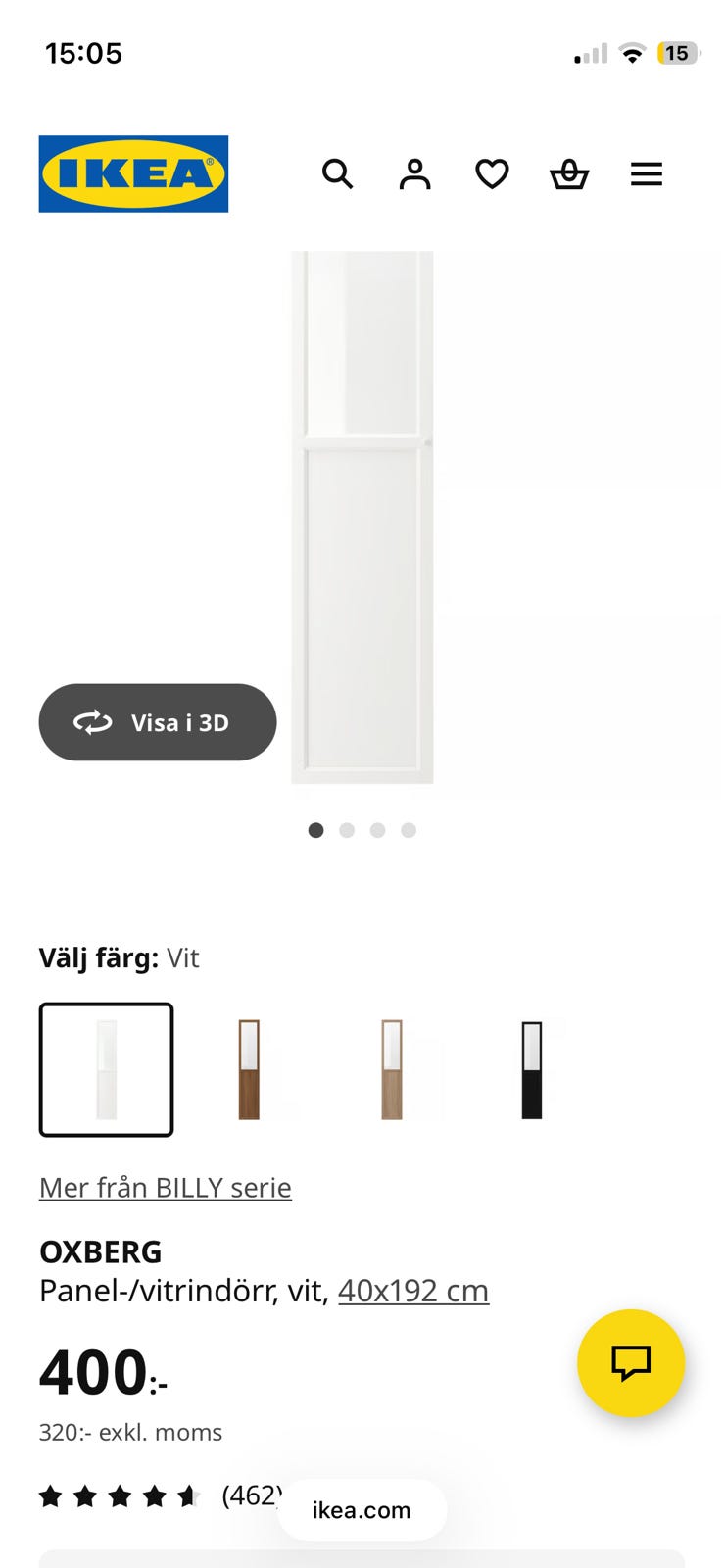
Task: Open the search function
Action: point(338,173)
